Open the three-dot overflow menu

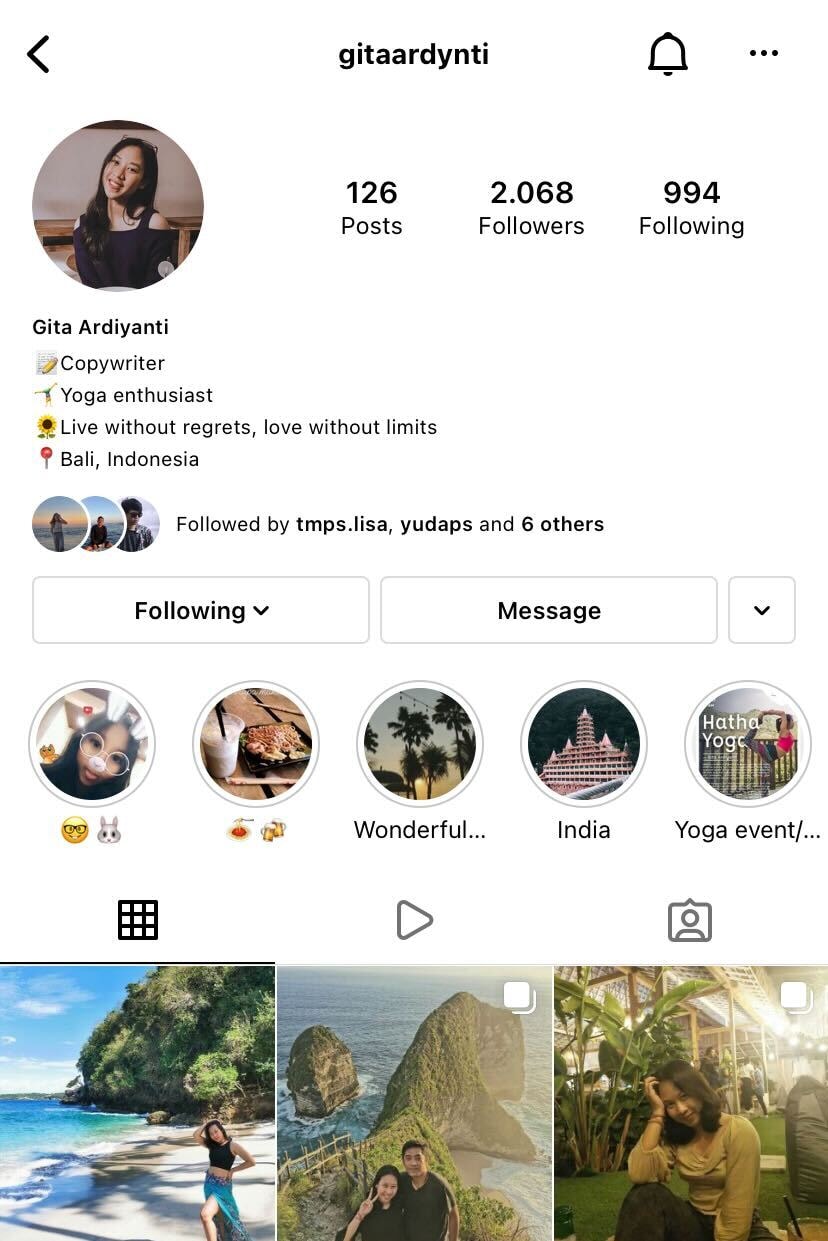point(763,54)
